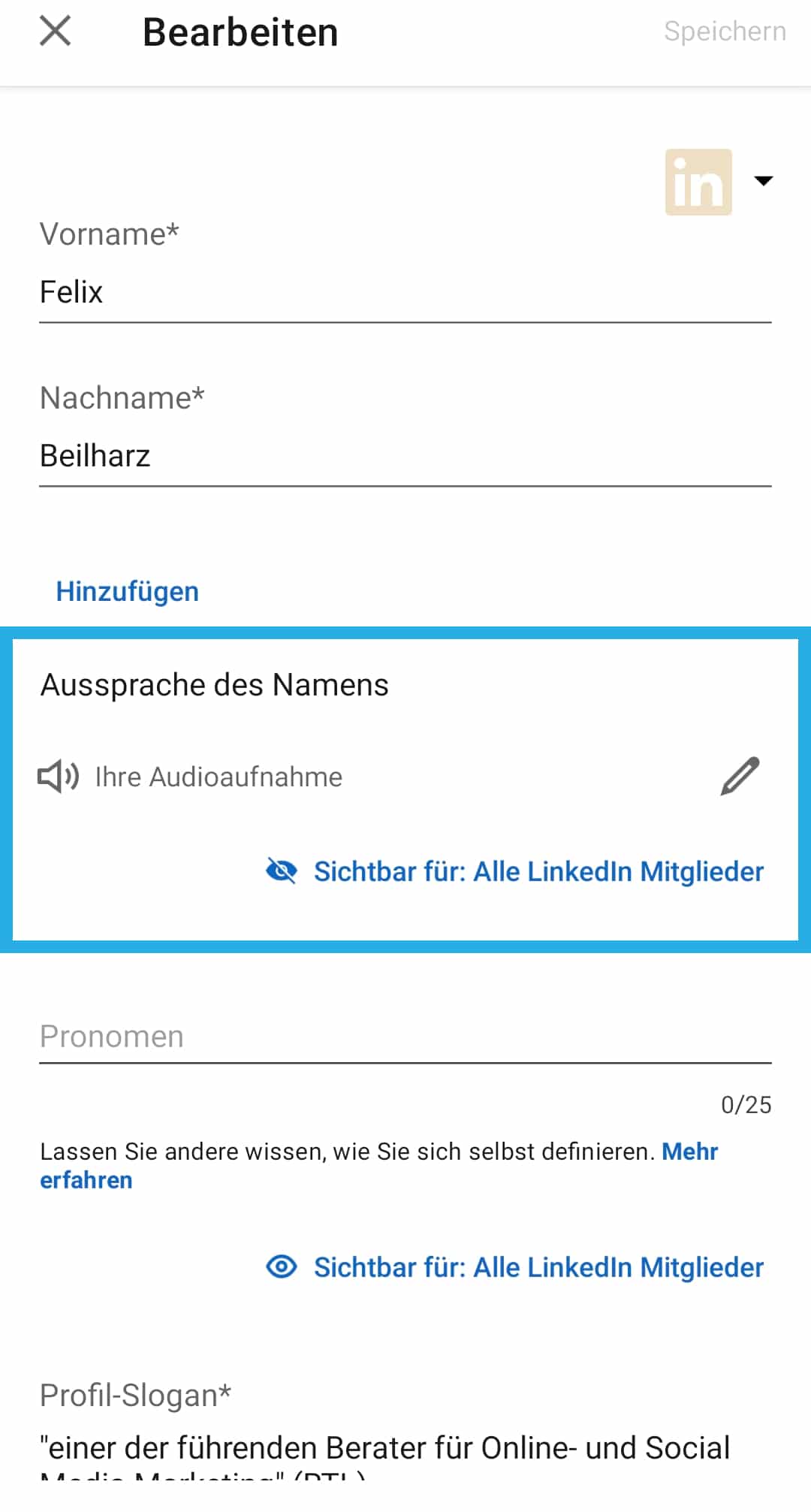811x1512 pixels.
Task: Edit the name pronunciation with the pencil icon
Action: [740, 776]
